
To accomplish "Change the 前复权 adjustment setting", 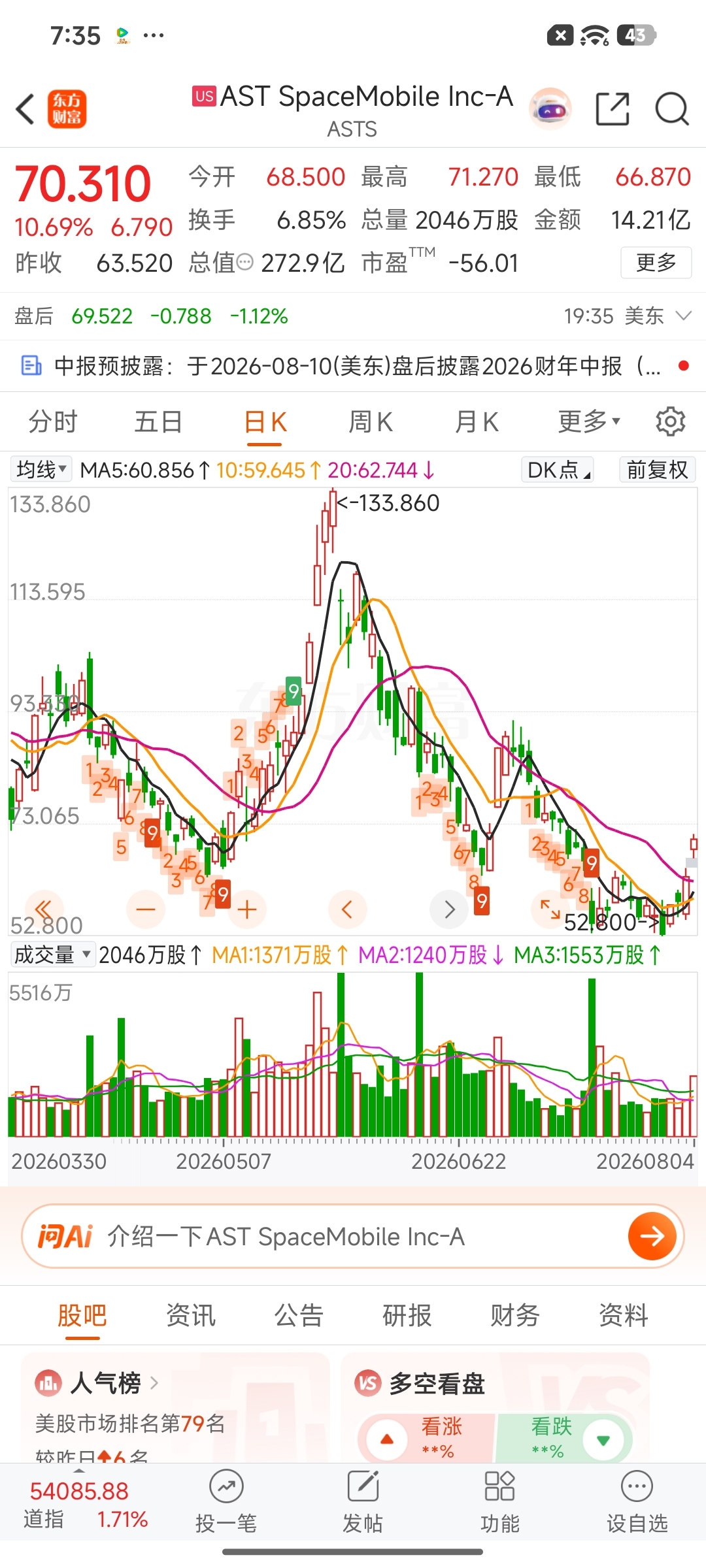I will click(657, 470).
